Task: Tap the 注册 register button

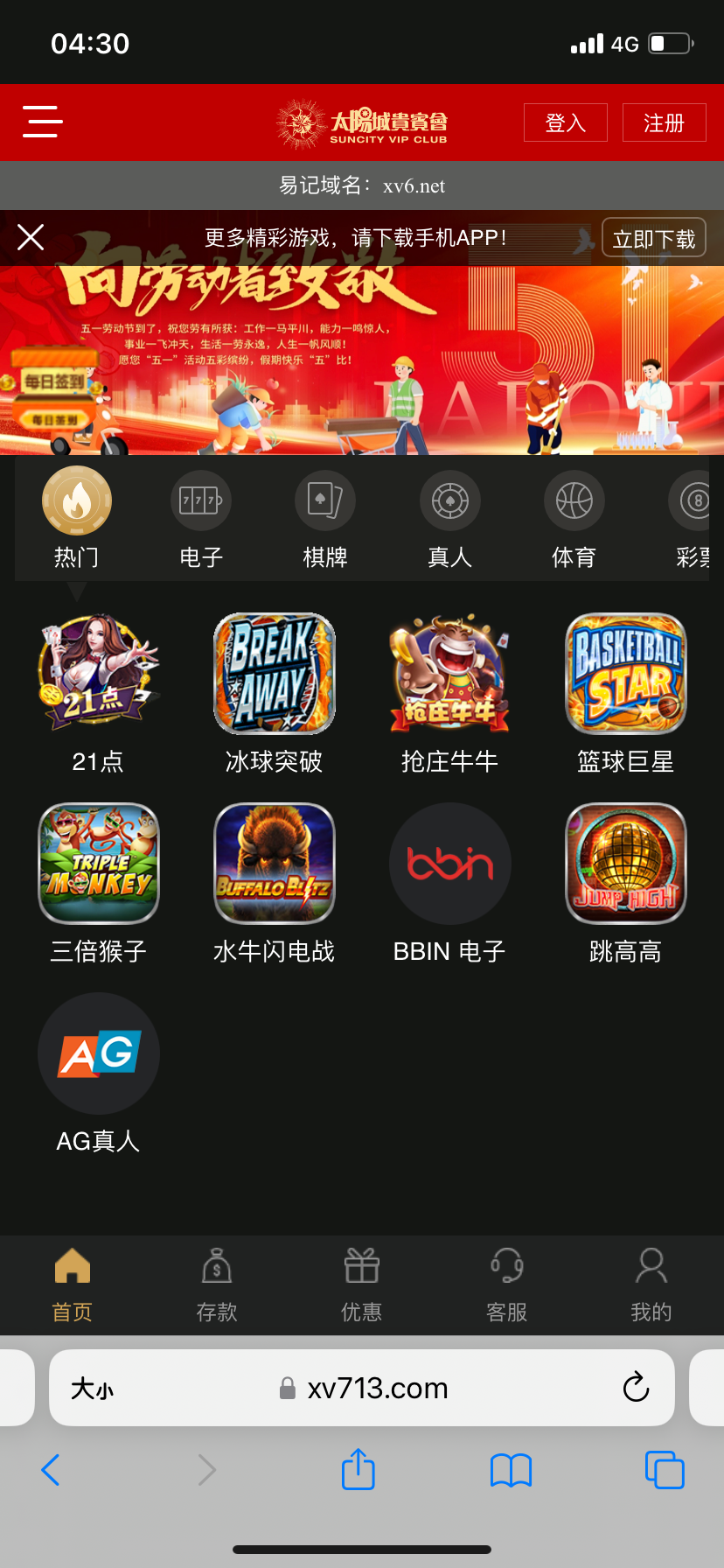Action: click(x=664, y=122)
